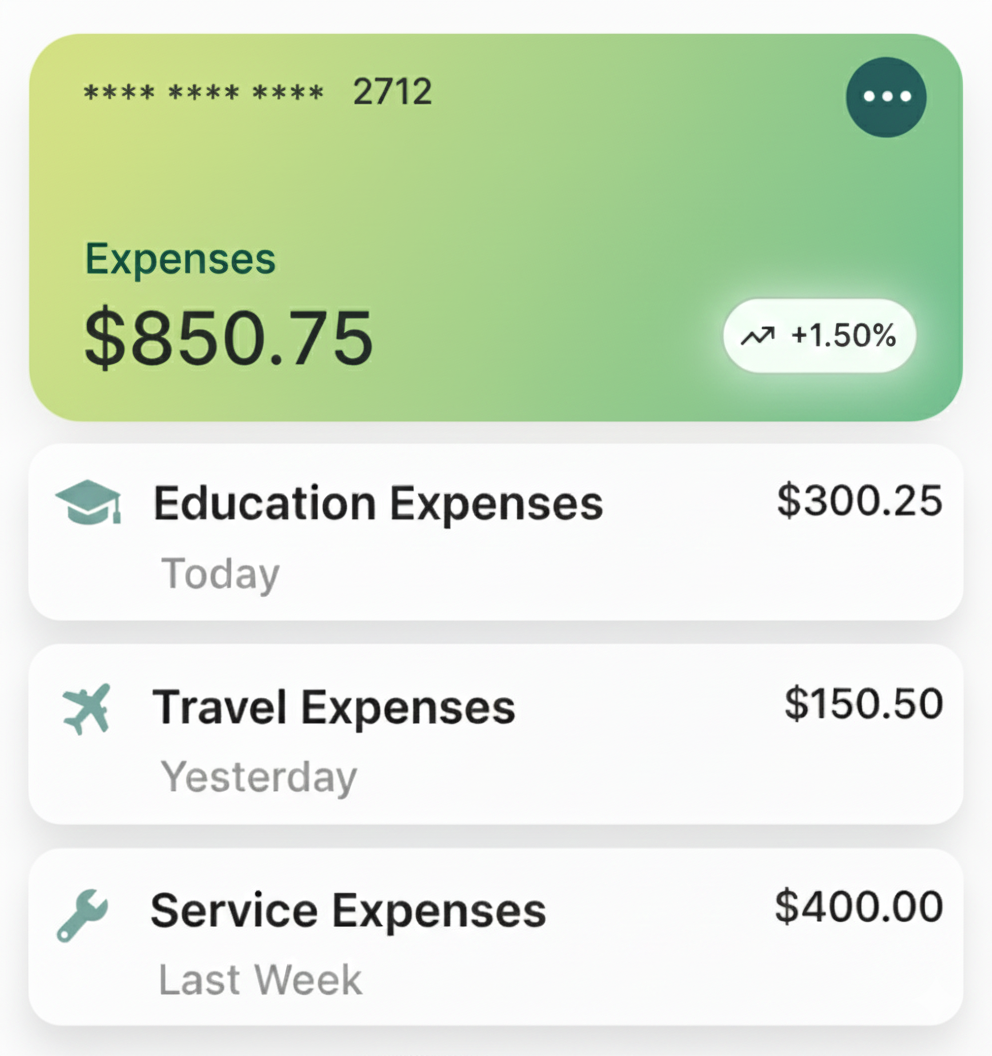Open the Education Expenses entry
This screenshot has height=1056, width=992.
coord(495,532)
